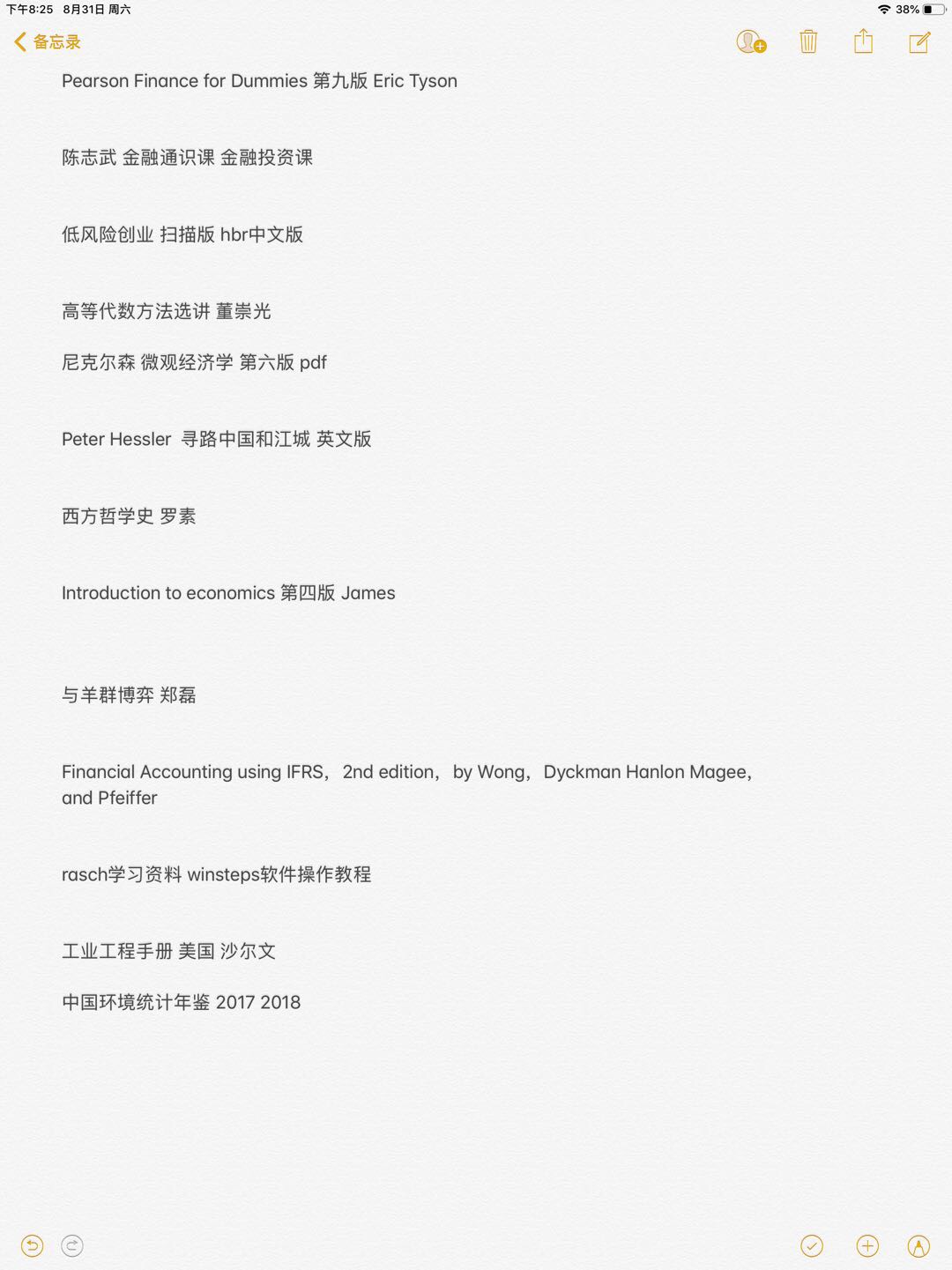Delete this note with trash icon
This screenshot has width=952, height=1270.
coord(808,41)
